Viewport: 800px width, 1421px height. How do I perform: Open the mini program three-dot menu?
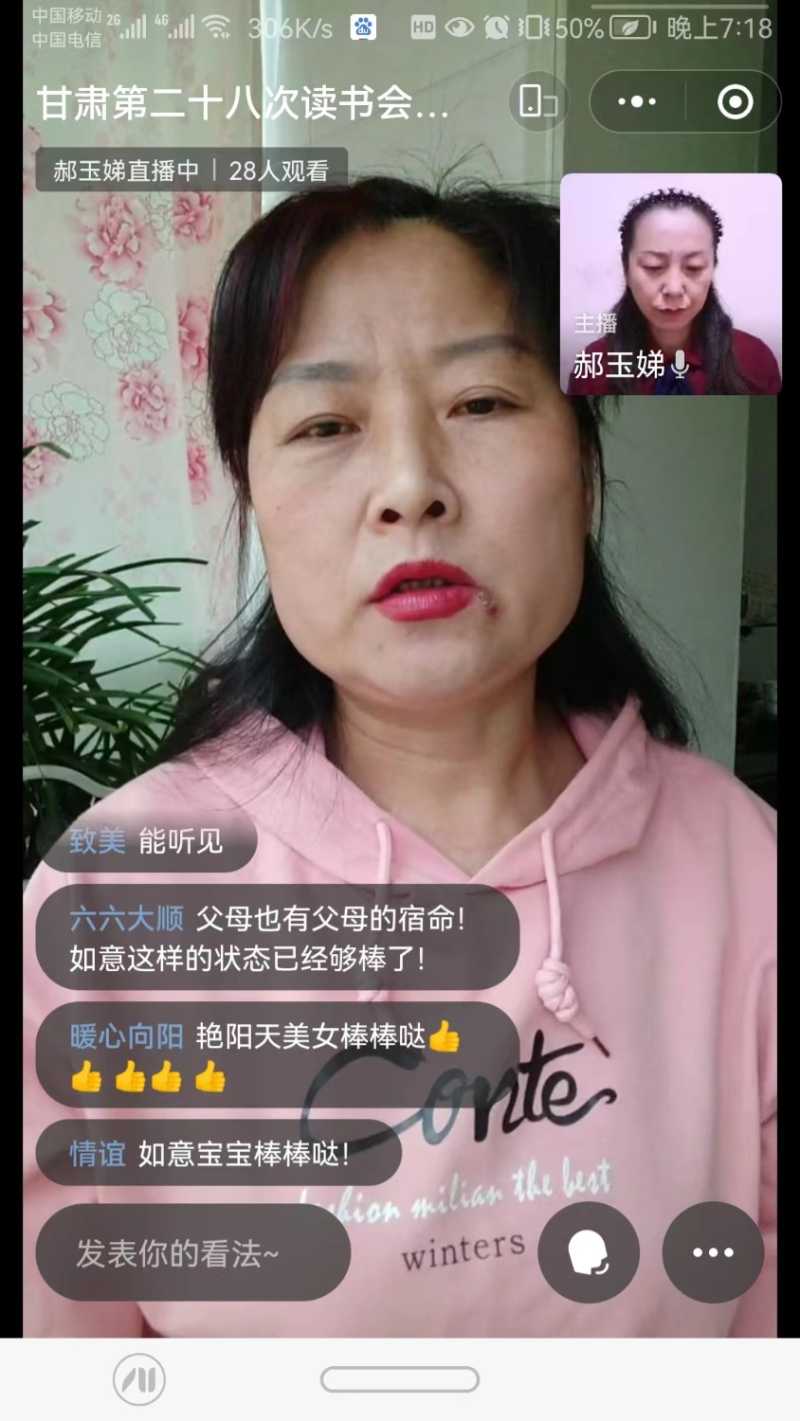tap(637, 102)
